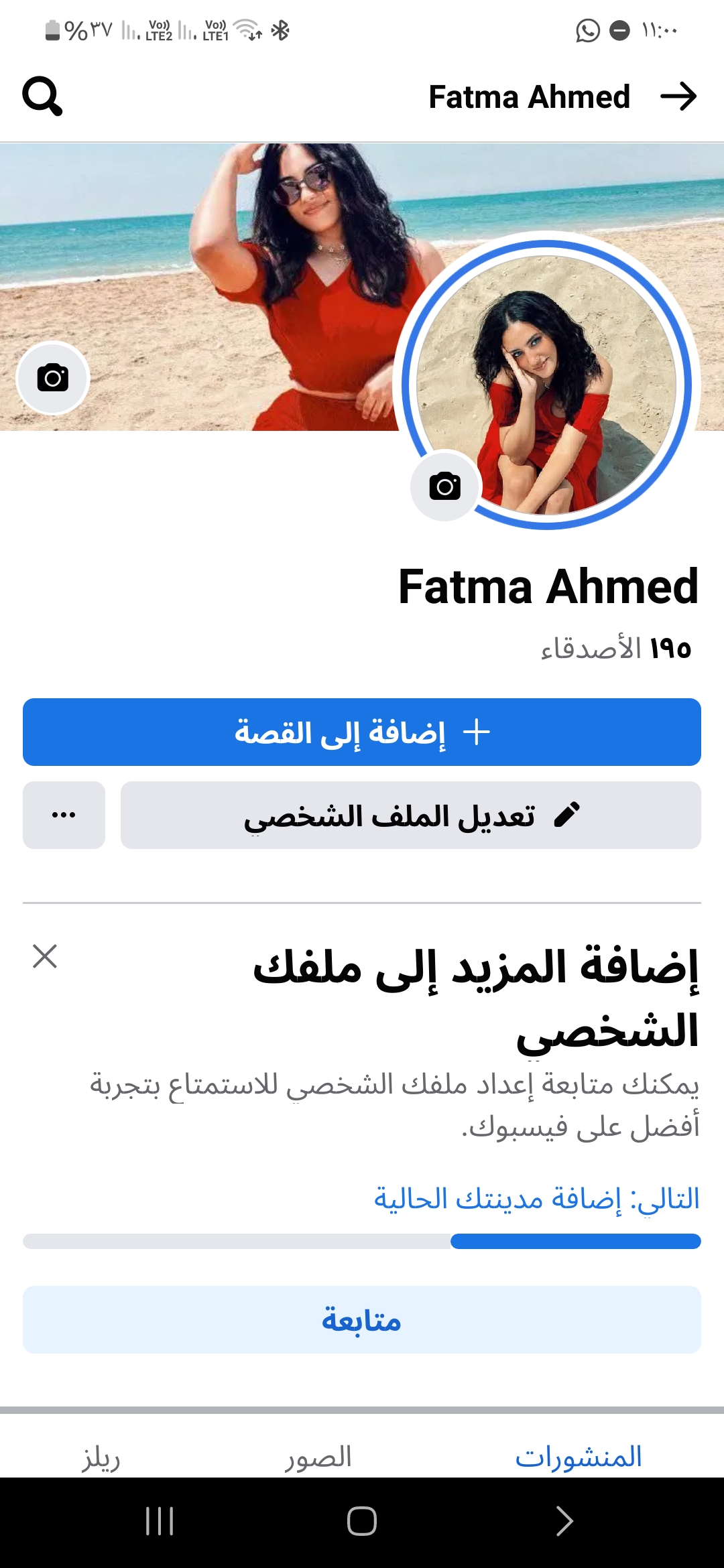724x1568 pixels.
Task: Open the cover photo
Action: (x=201, y=268)
